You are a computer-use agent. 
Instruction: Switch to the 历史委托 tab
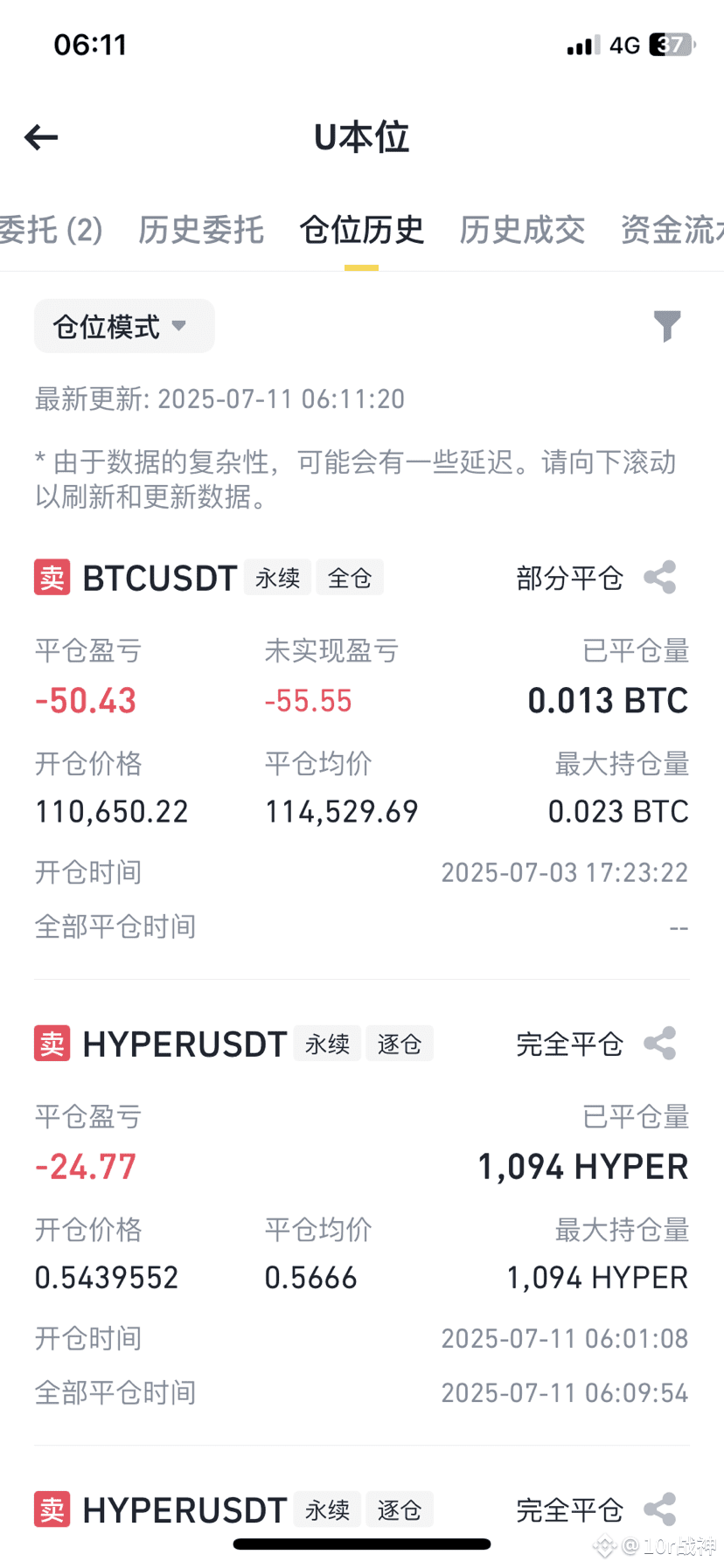[200, 230]
